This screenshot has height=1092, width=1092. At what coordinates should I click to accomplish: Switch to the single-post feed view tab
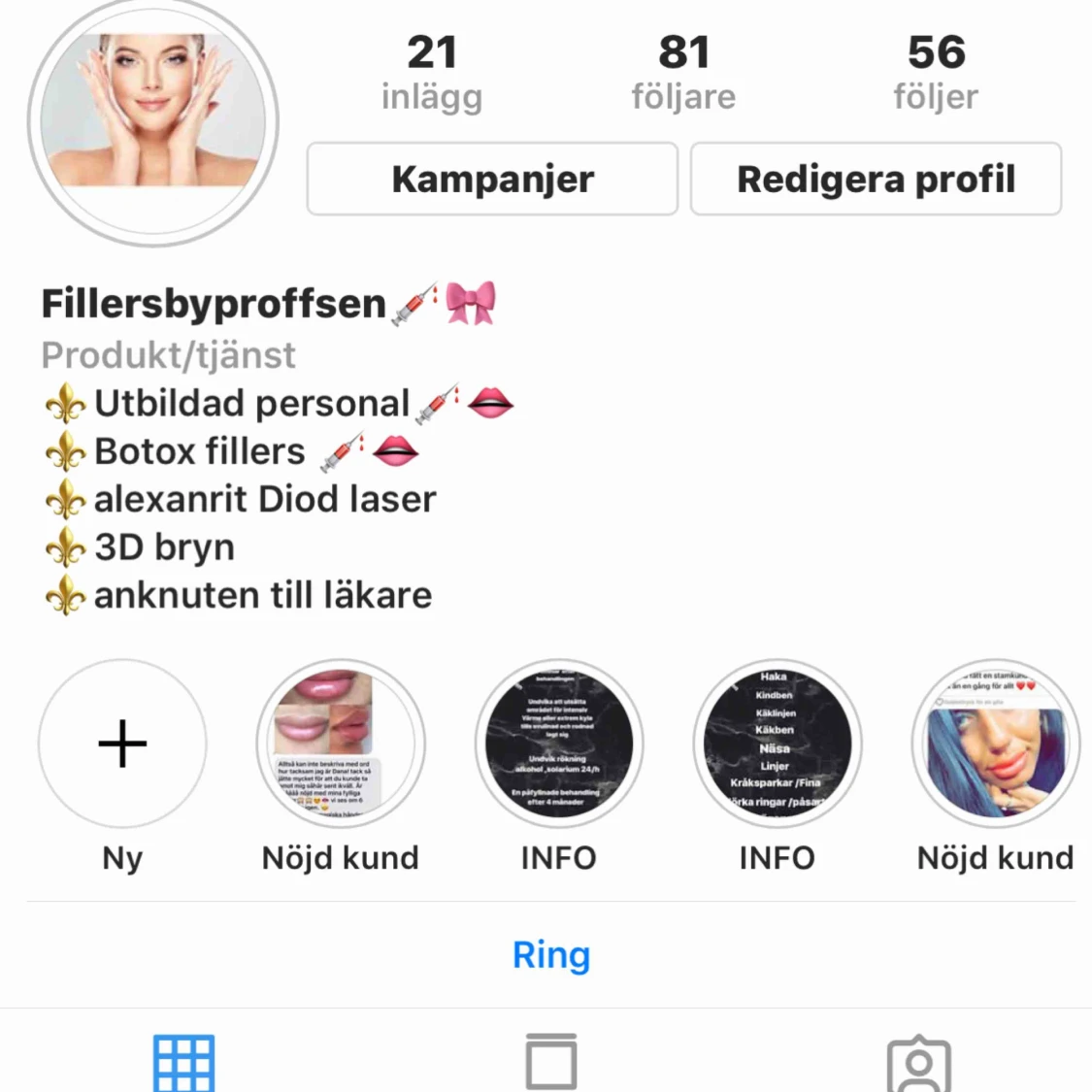click(x=550, y=1062)
